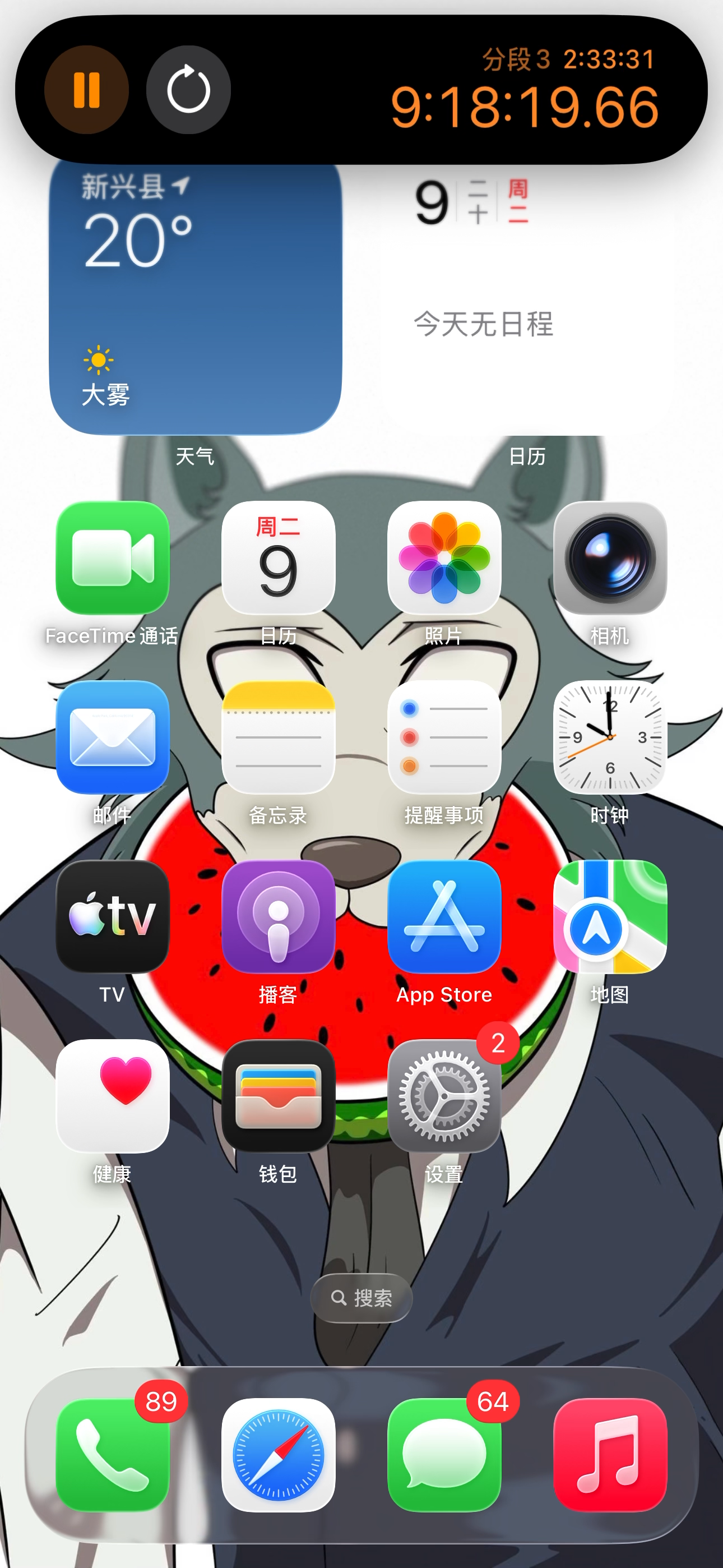Viewport: 723px width, 1568px height.
Task: Open the calendar widget showing 今天无日程
Action: click(527, 298)
